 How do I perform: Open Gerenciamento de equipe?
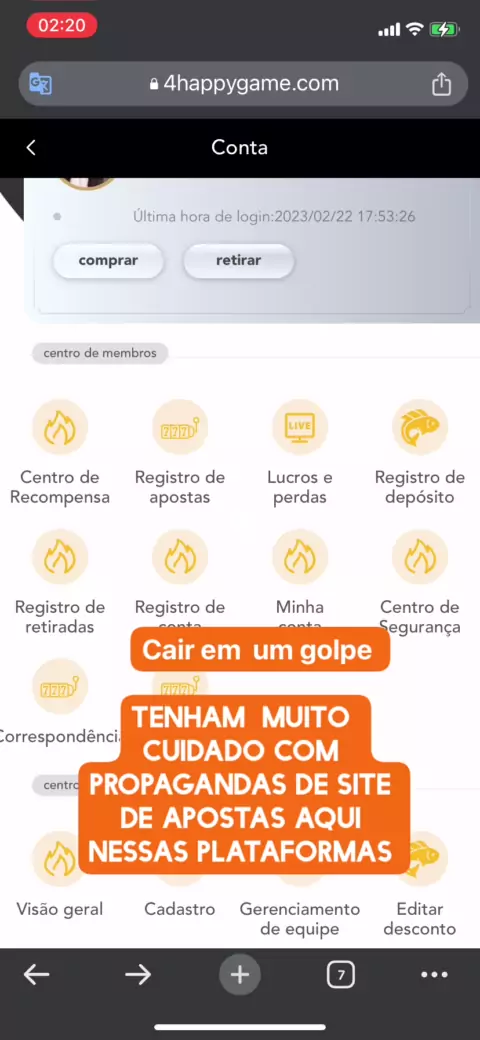pos(300,918)
